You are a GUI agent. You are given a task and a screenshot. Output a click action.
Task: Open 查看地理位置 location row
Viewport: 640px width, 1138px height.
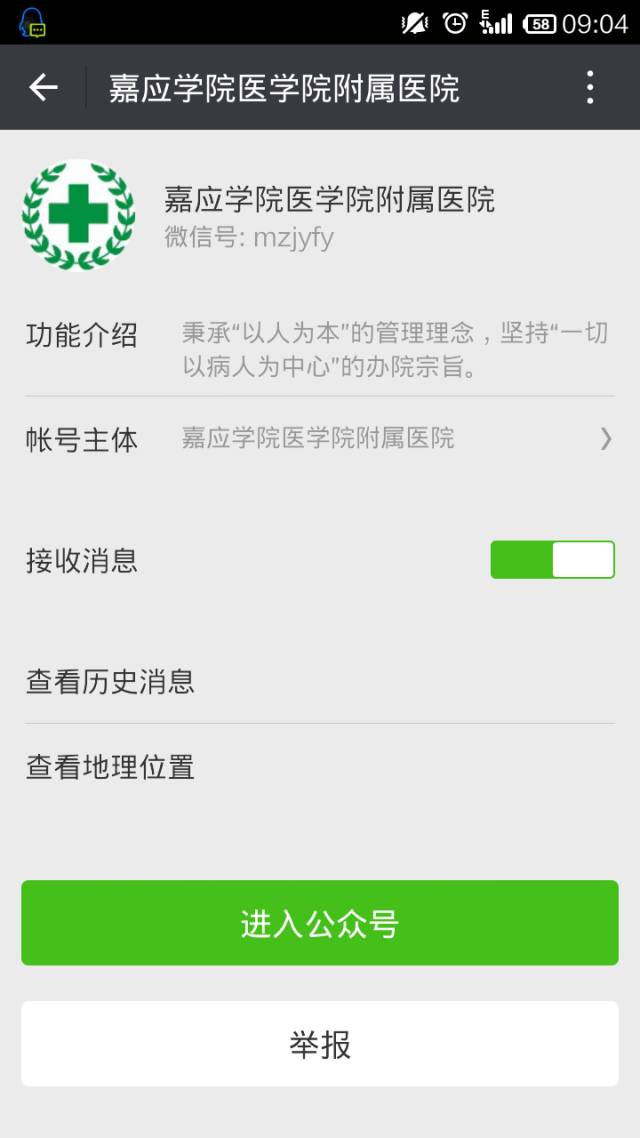coord(320,767)
